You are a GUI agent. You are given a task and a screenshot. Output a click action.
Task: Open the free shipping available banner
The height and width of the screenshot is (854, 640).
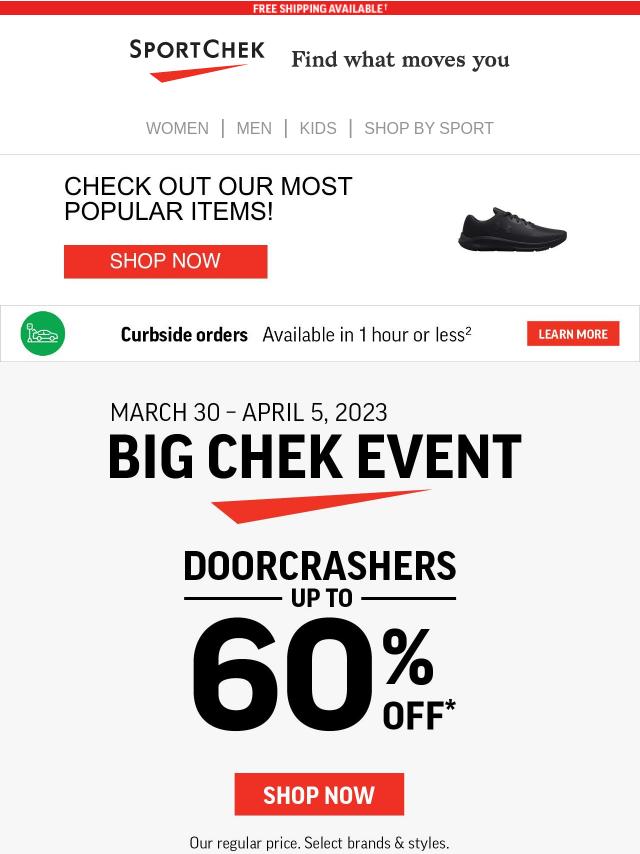click(320, 8)
